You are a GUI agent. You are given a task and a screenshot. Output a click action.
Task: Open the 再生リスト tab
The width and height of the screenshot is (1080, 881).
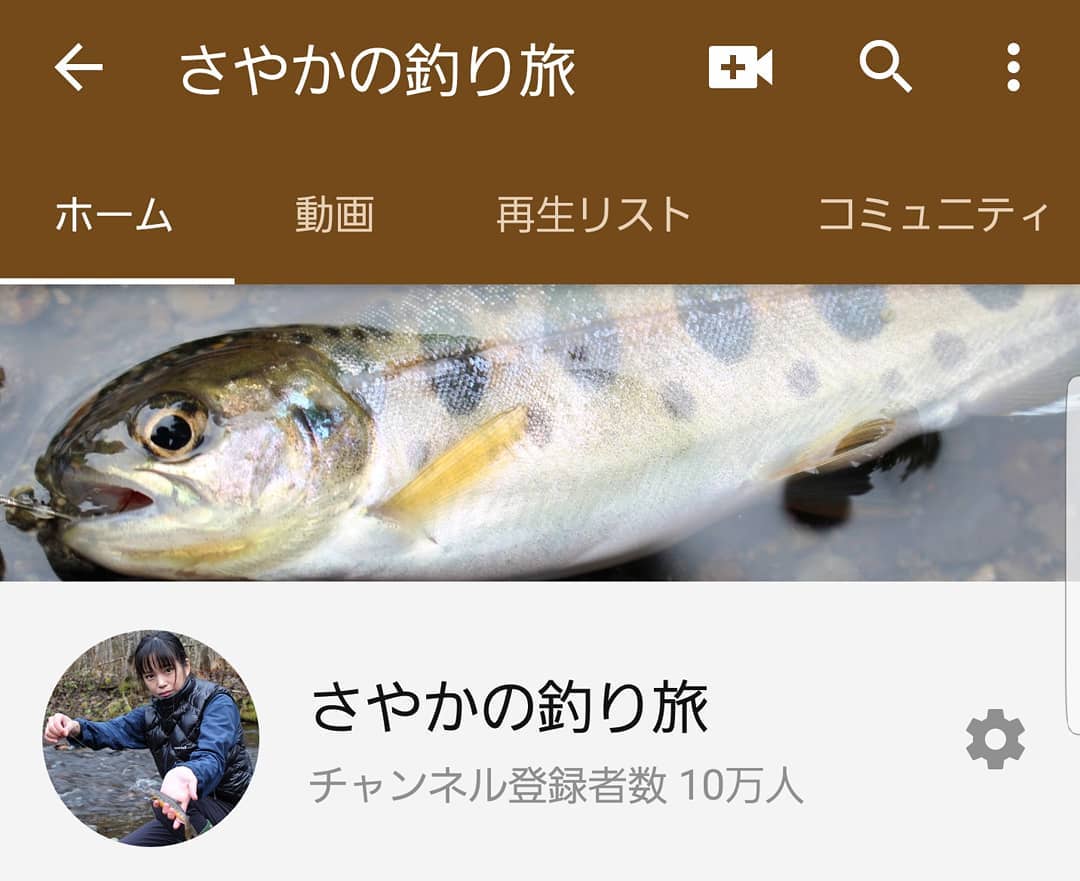594,215
